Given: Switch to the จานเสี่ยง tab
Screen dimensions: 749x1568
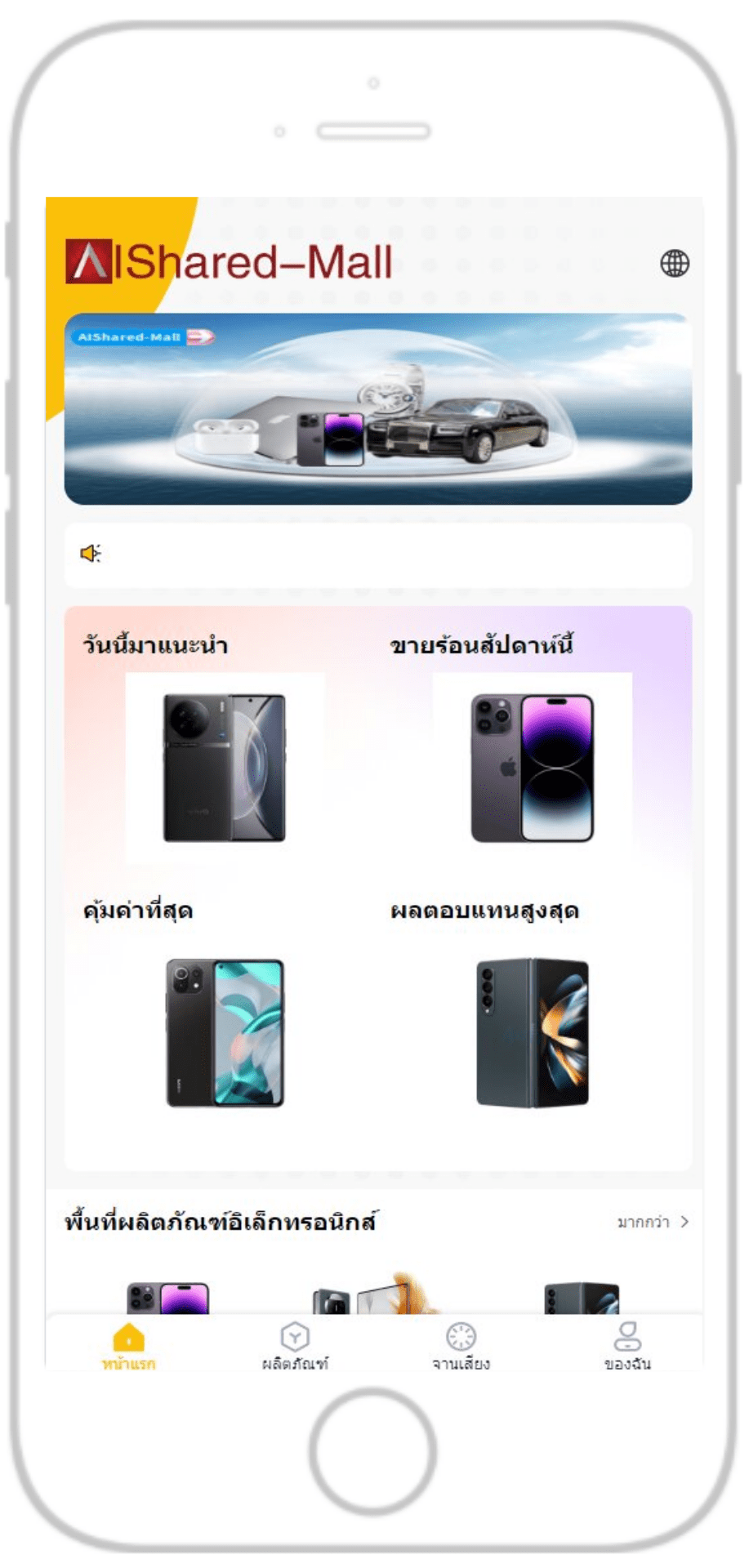Looking at the screenshot, I should click(x=461, y=1347).
